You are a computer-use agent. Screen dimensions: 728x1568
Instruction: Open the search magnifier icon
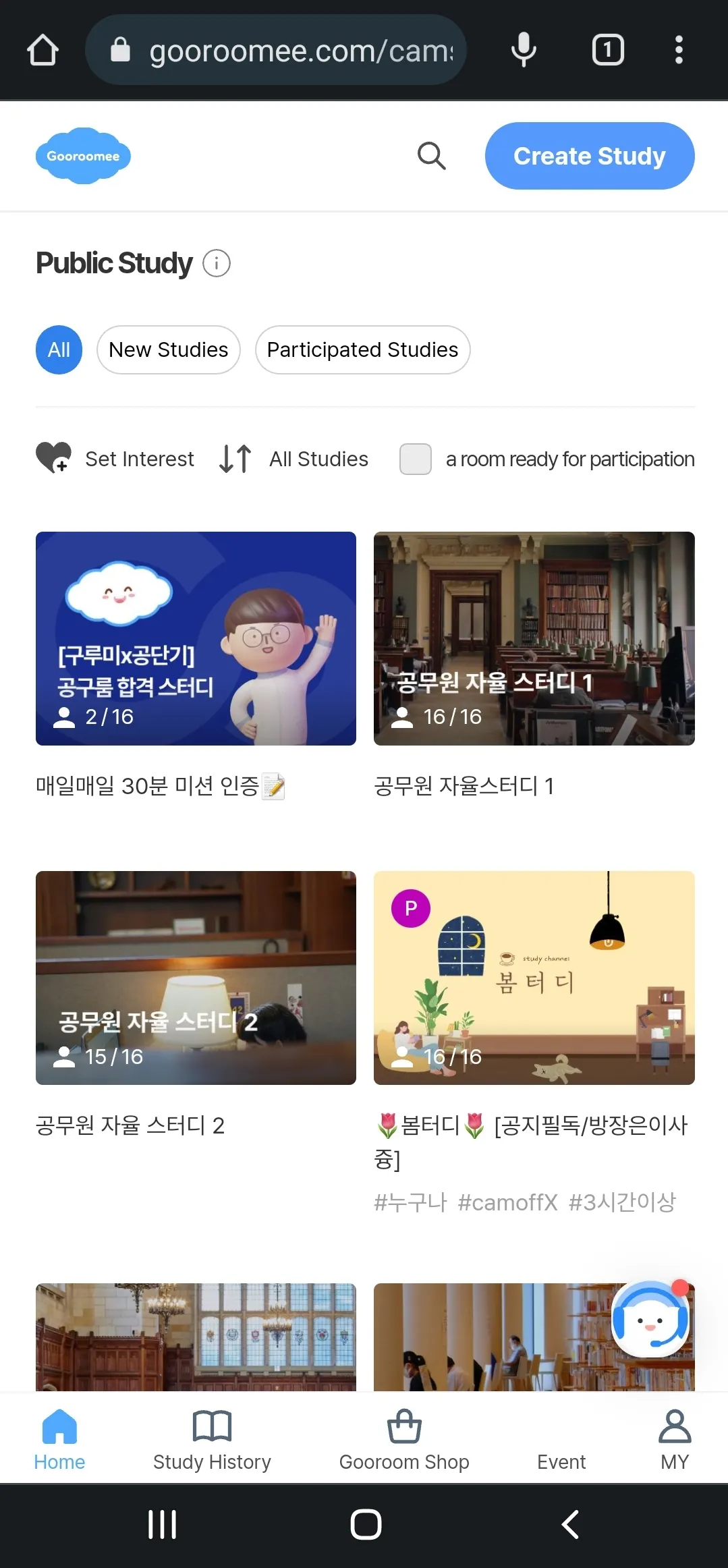click(x=431, y=156)
